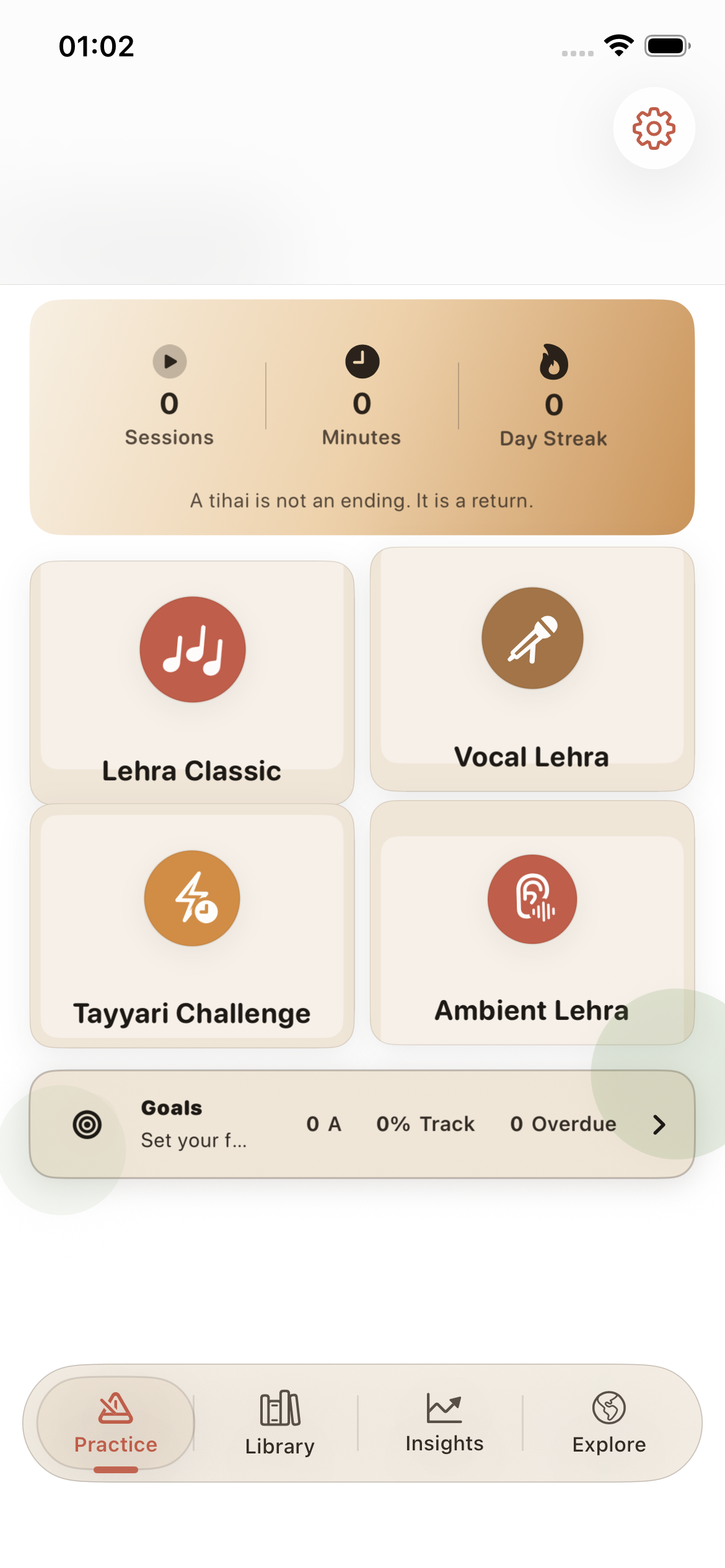
Task: Start the Tayyari Challenge
Action: (192, 926)
